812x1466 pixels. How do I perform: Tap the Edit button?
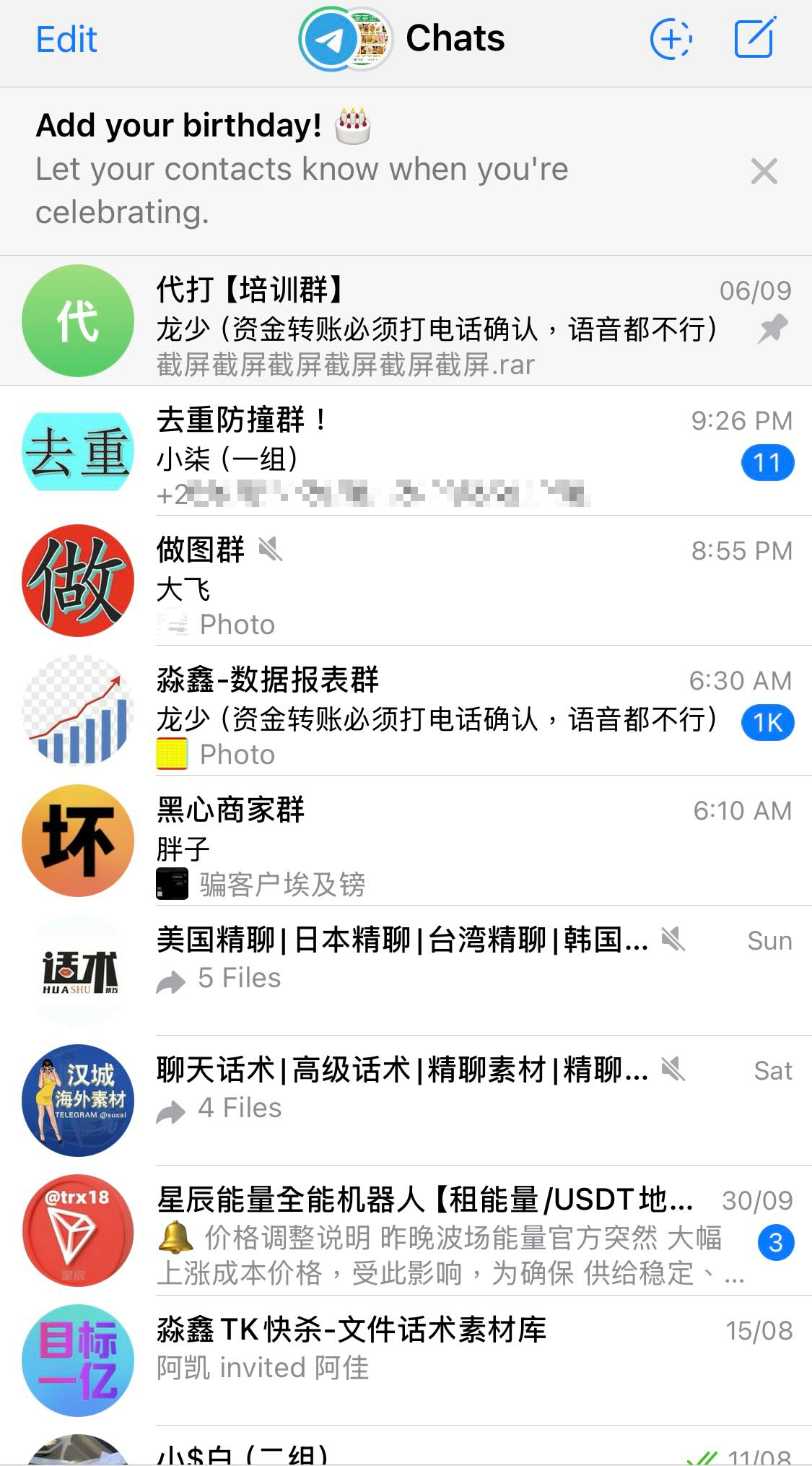point(66,40)
